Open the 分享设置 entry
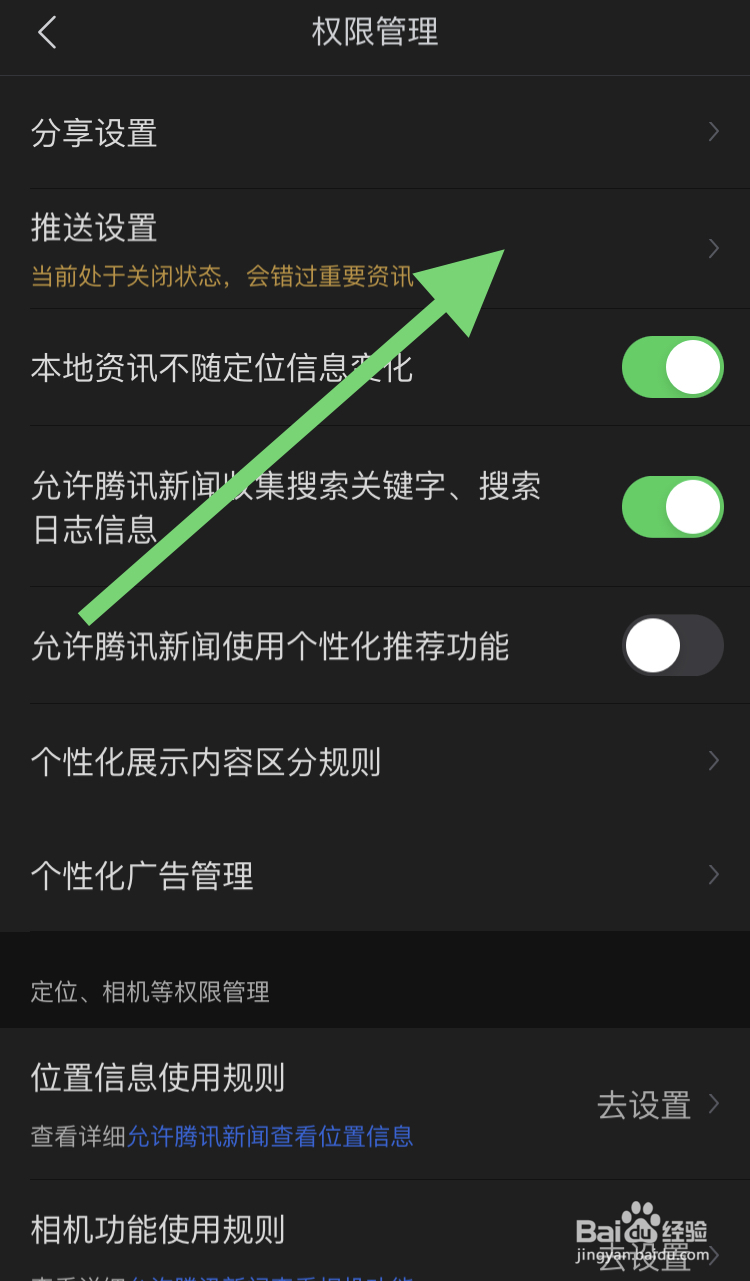Screen dimensions: 750x1281 pyautogui.click(x=94, y=133)
